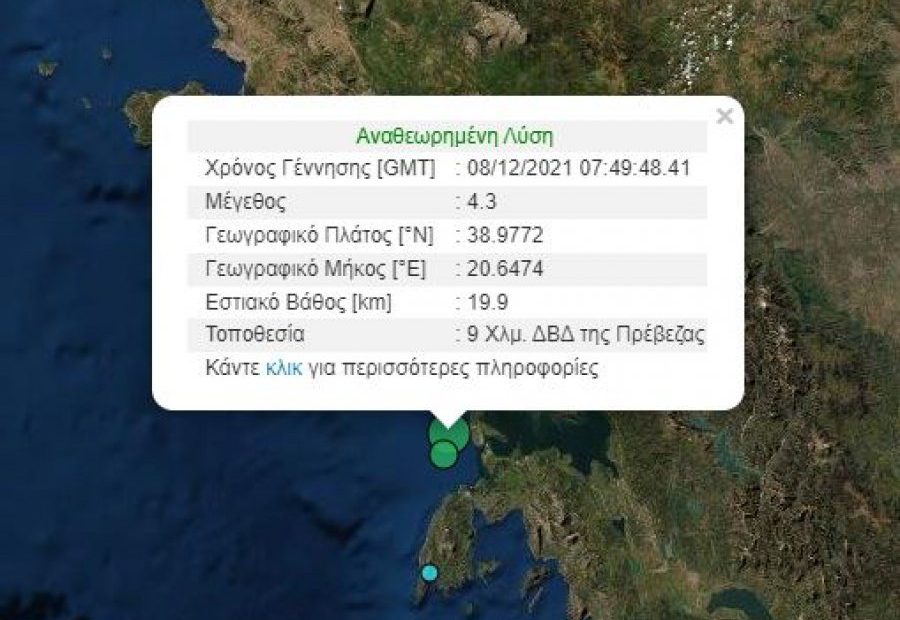Image resolution: width=900 pixels, height=620 pixels.
Task: Tap the lower green earthquake marker
Action: (443, 456)
